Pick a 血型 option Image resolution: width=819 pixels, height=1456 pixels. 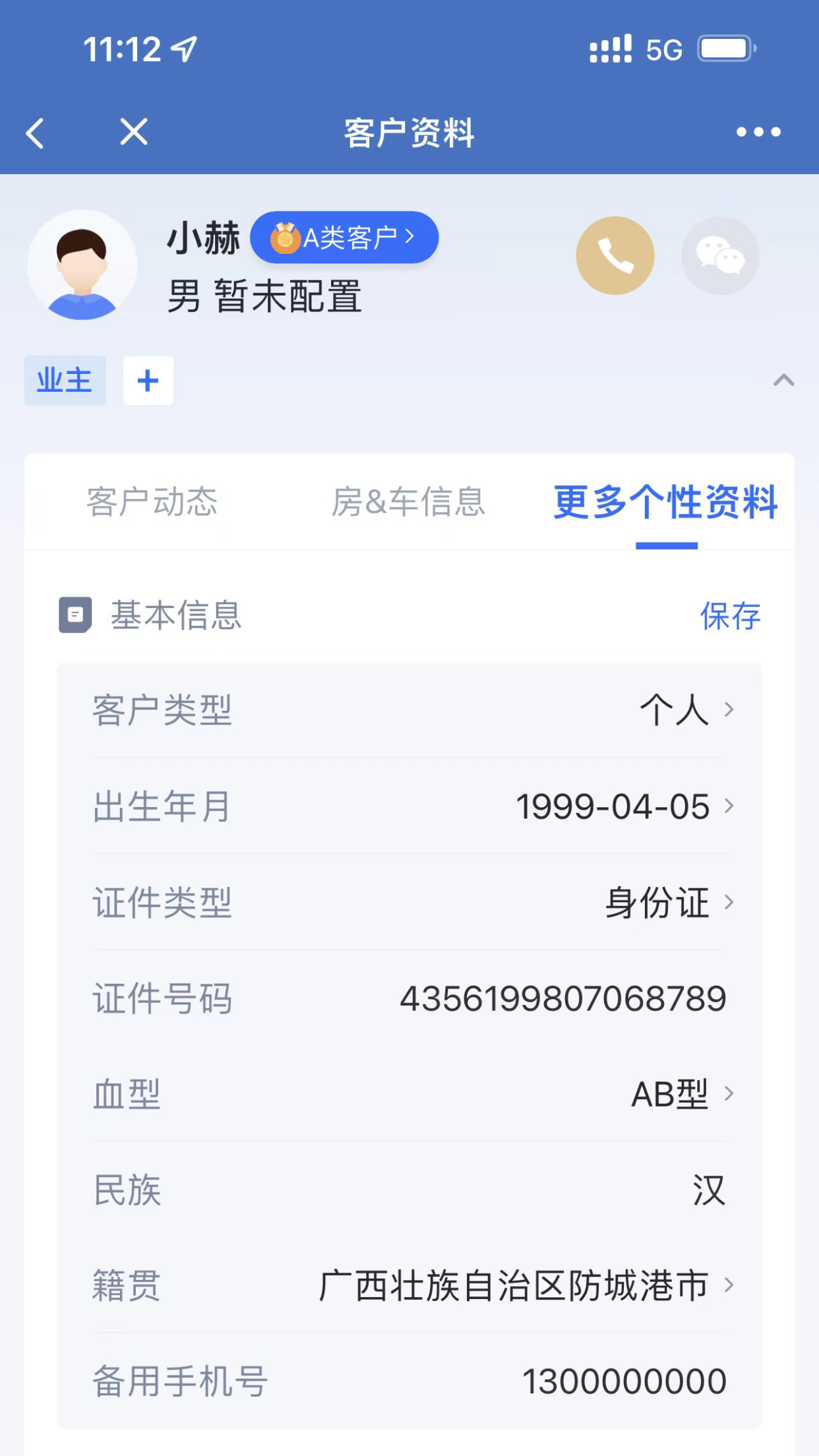[681, 1095]
